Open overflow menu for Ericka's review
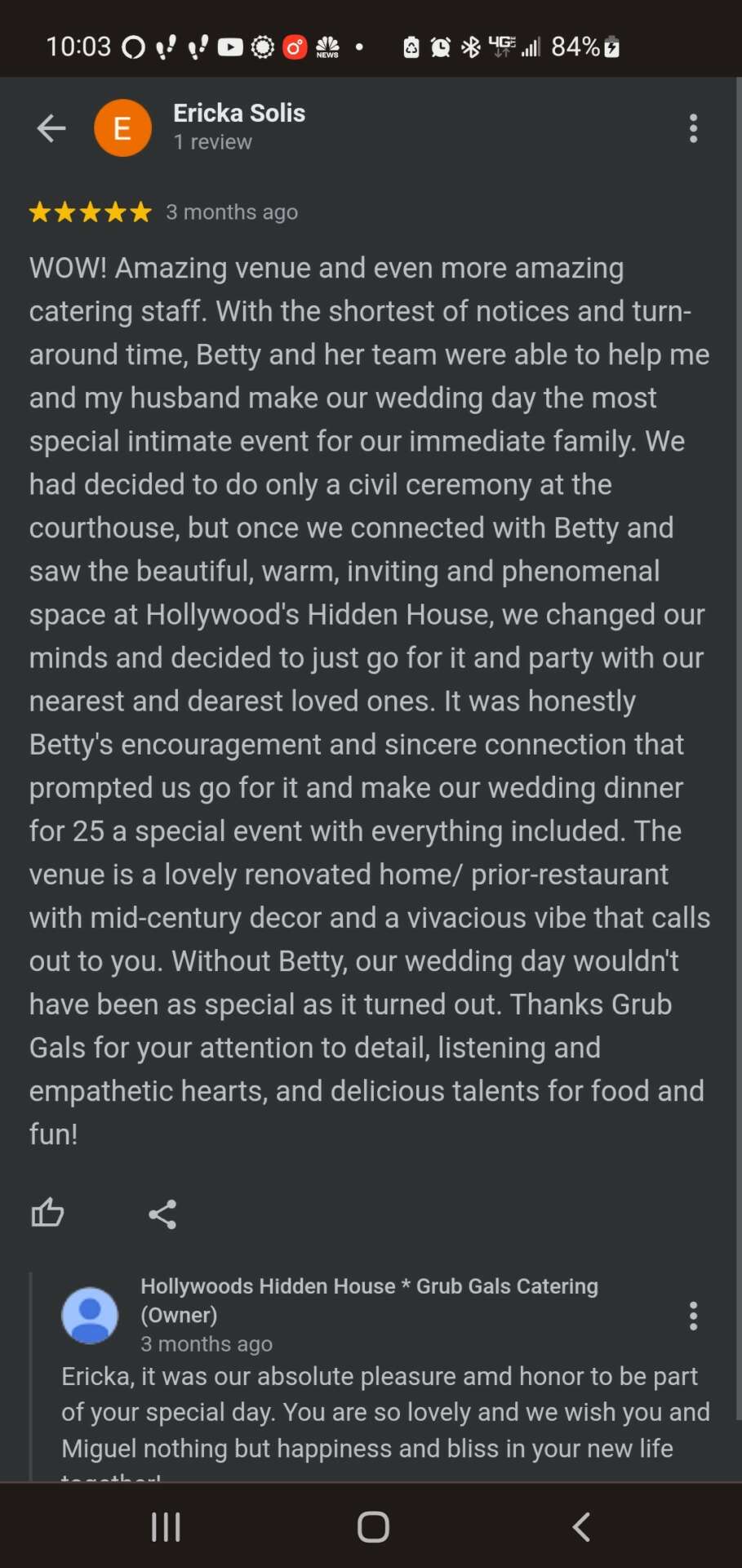The width and height of the screenshot is (742, 1568). click(x=693, y=128)
